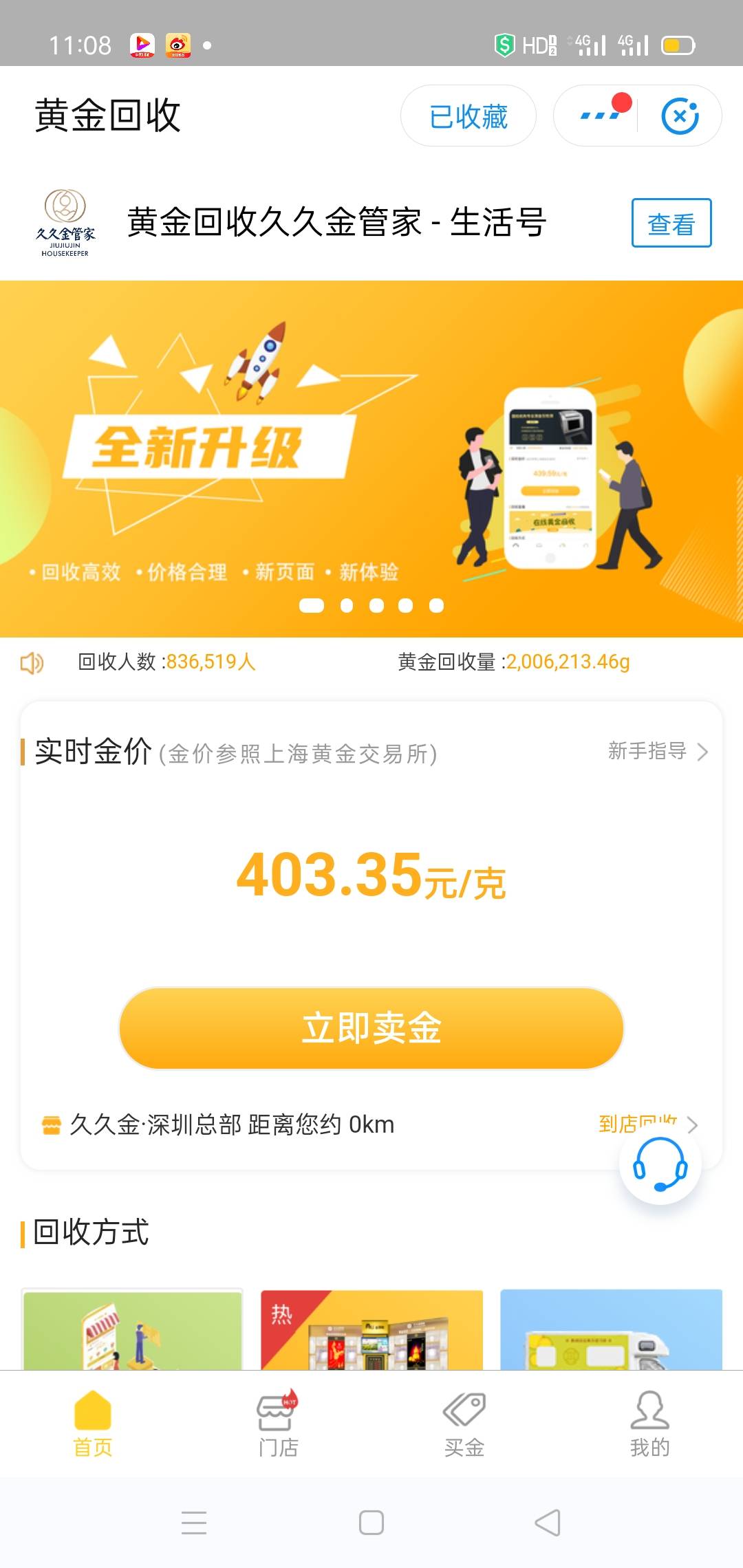
Task: Open the green recycling method card
Action: pos(132,1329)
